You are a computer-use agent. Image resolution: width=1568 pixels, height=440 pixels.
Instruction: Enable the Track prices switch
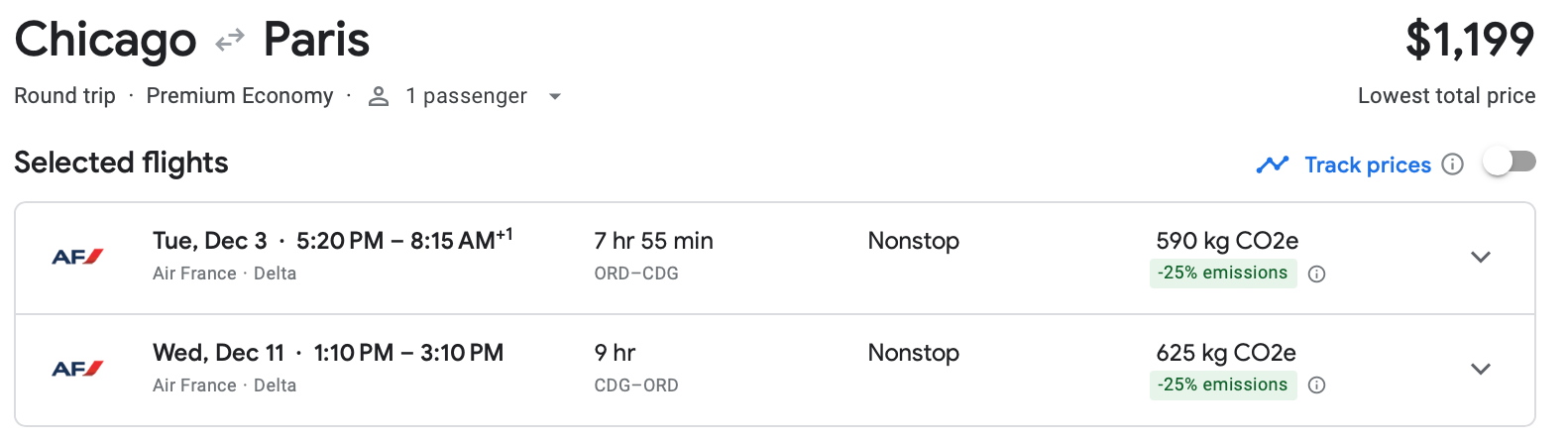tap(1509, 163)
